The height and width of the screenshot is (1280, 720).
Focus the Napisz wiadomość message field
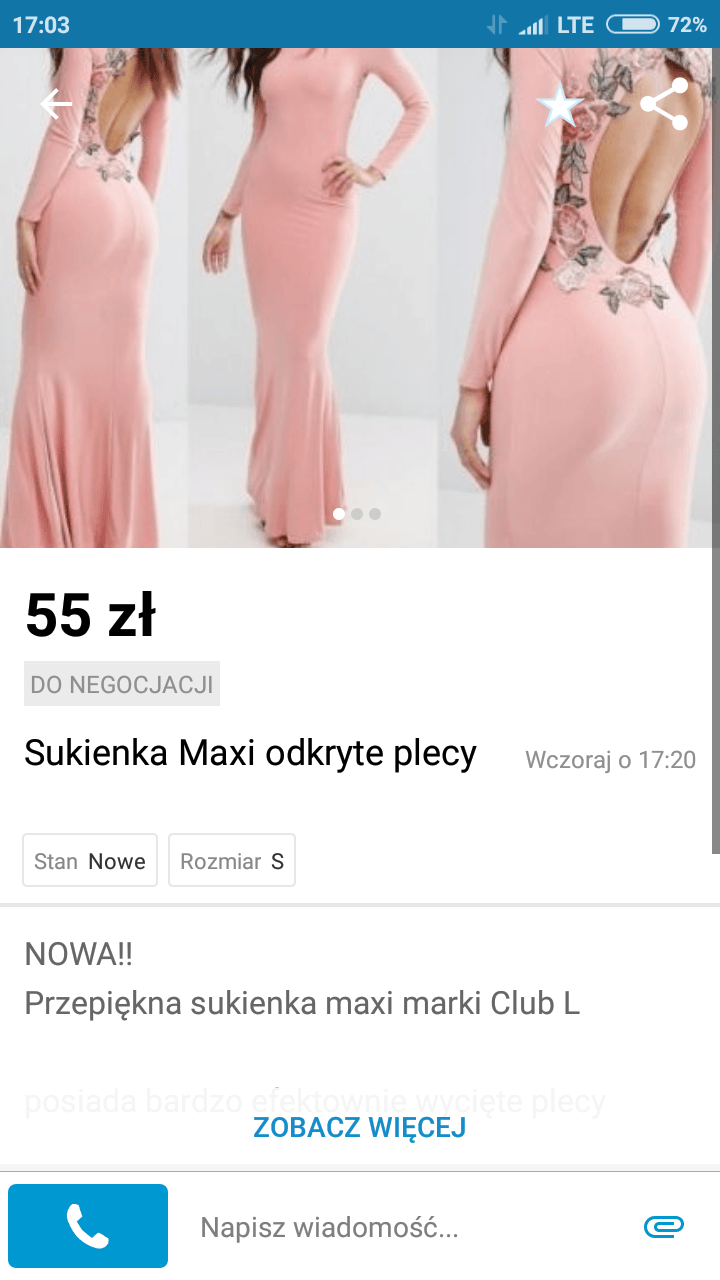[x=400, y=1227]
